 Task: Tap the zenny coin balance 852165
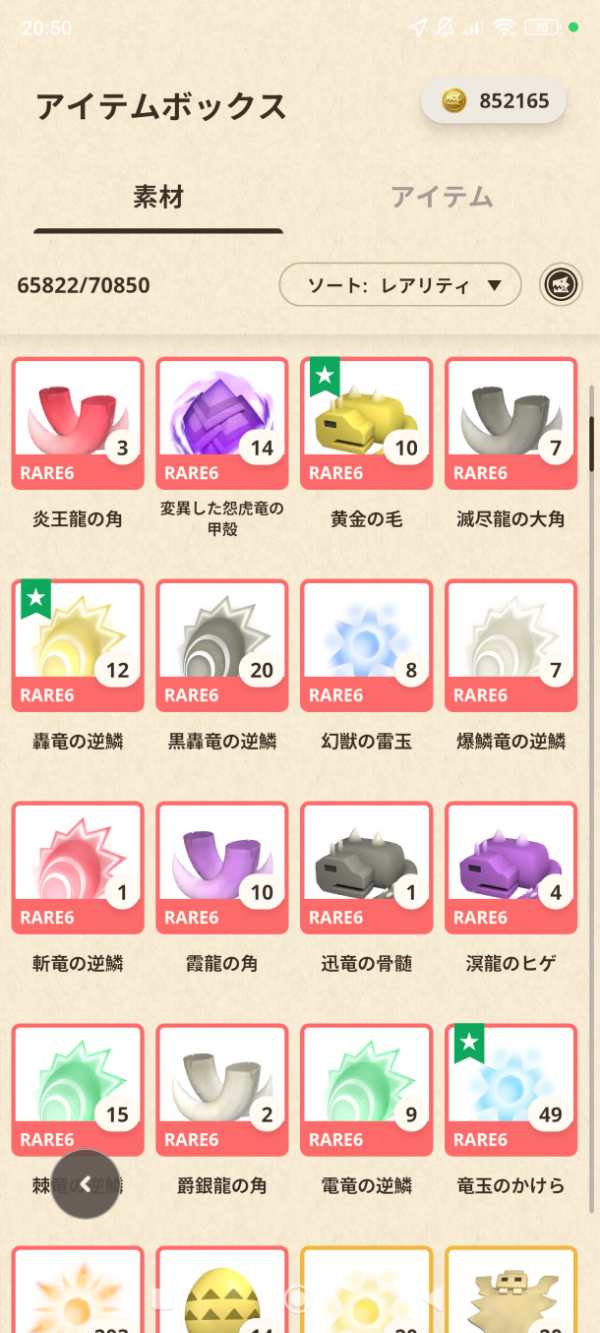point(494,101)
